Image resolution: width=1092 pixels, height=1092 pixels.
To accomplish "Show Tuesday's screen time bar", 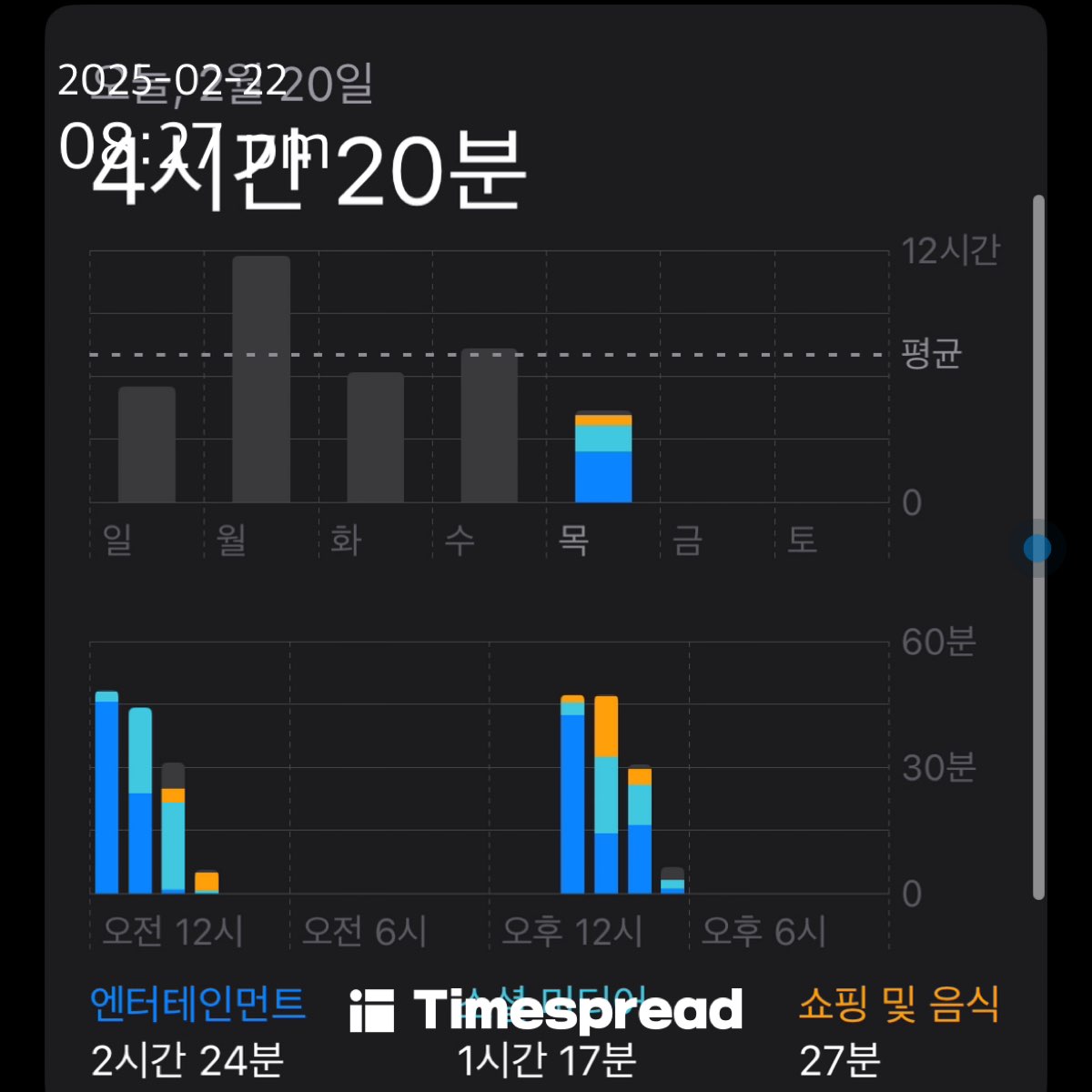I will (x=375, y=437).
